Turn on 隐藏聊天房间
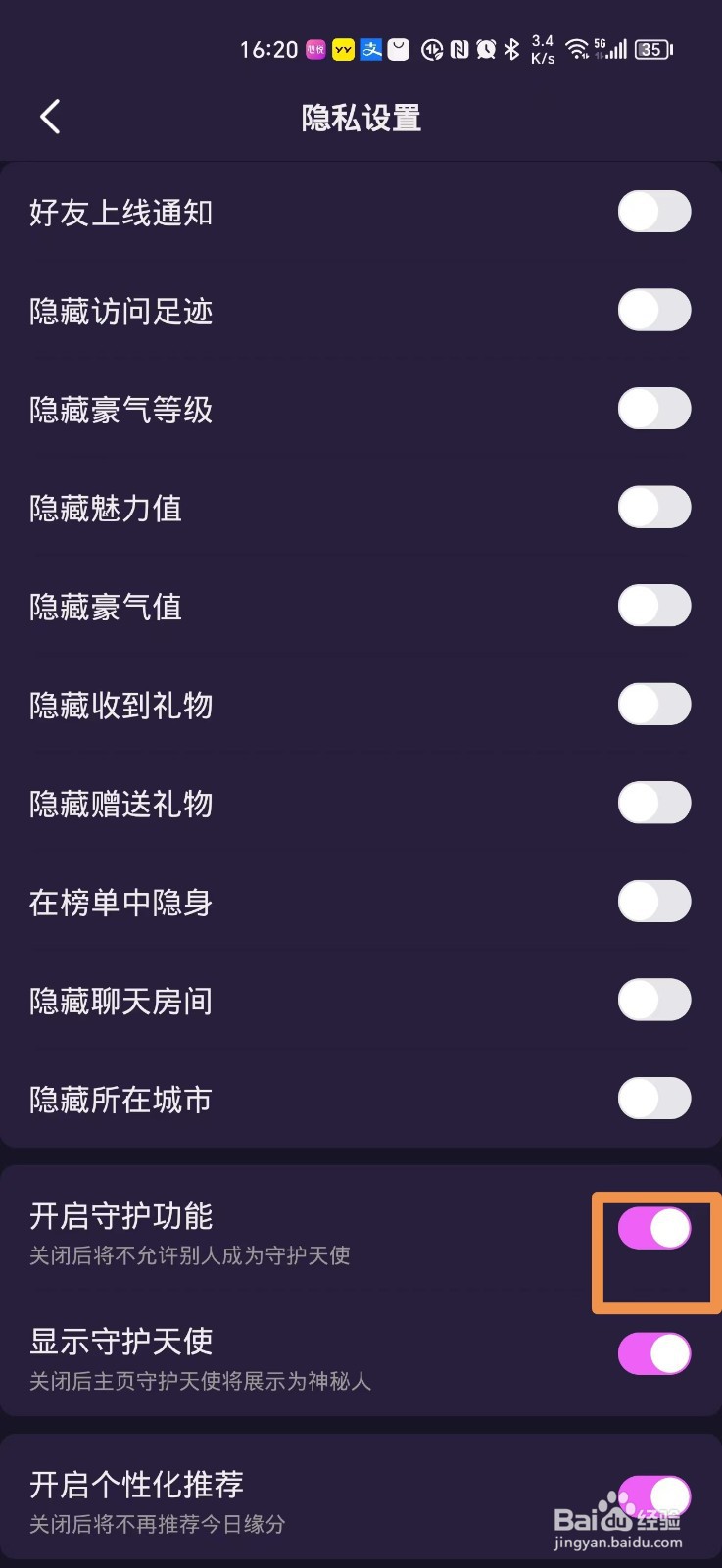The image size is (722, 1568). point(653,1001)
